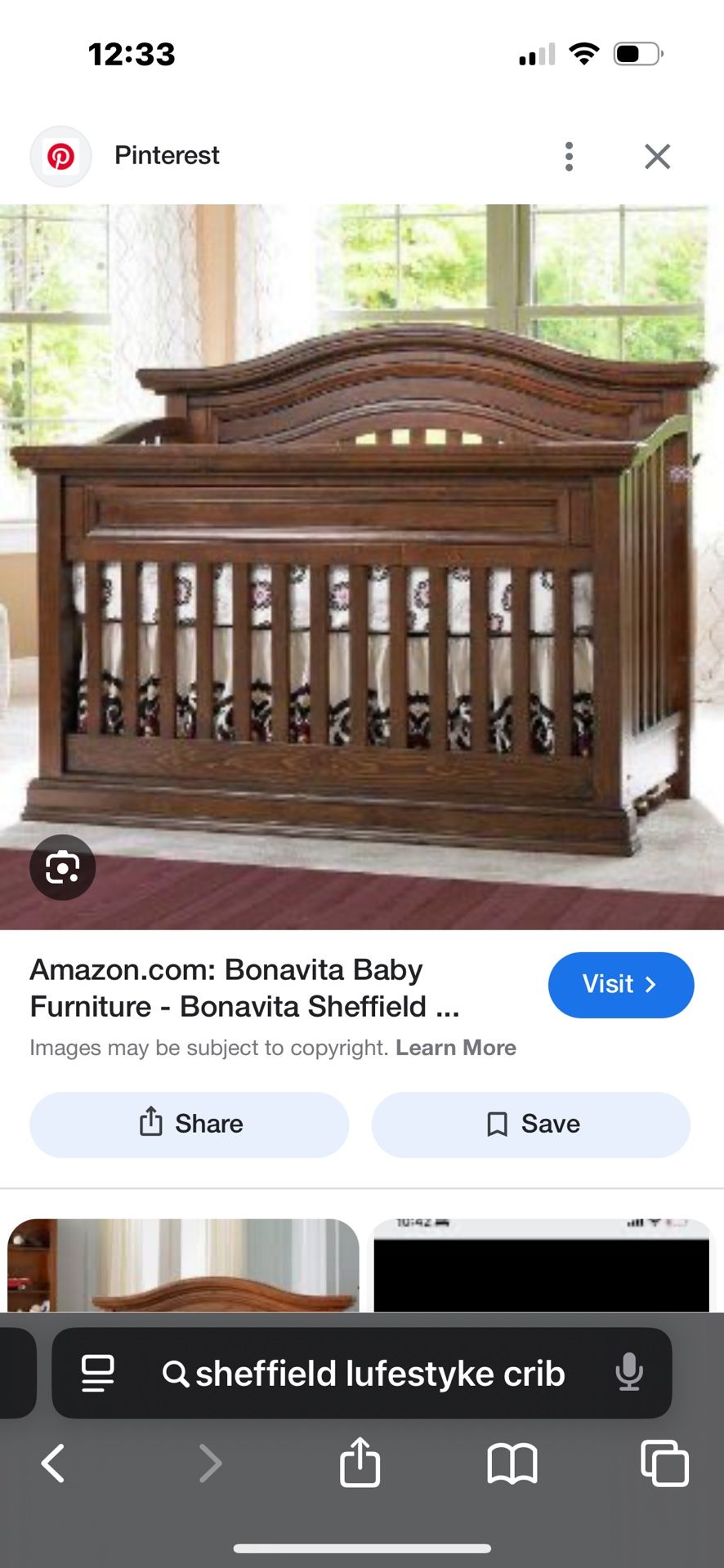The width and height of the screenshot is (724, 1568).
Task: Dismiss the image overlay with the X
Action: pos(657,155)
